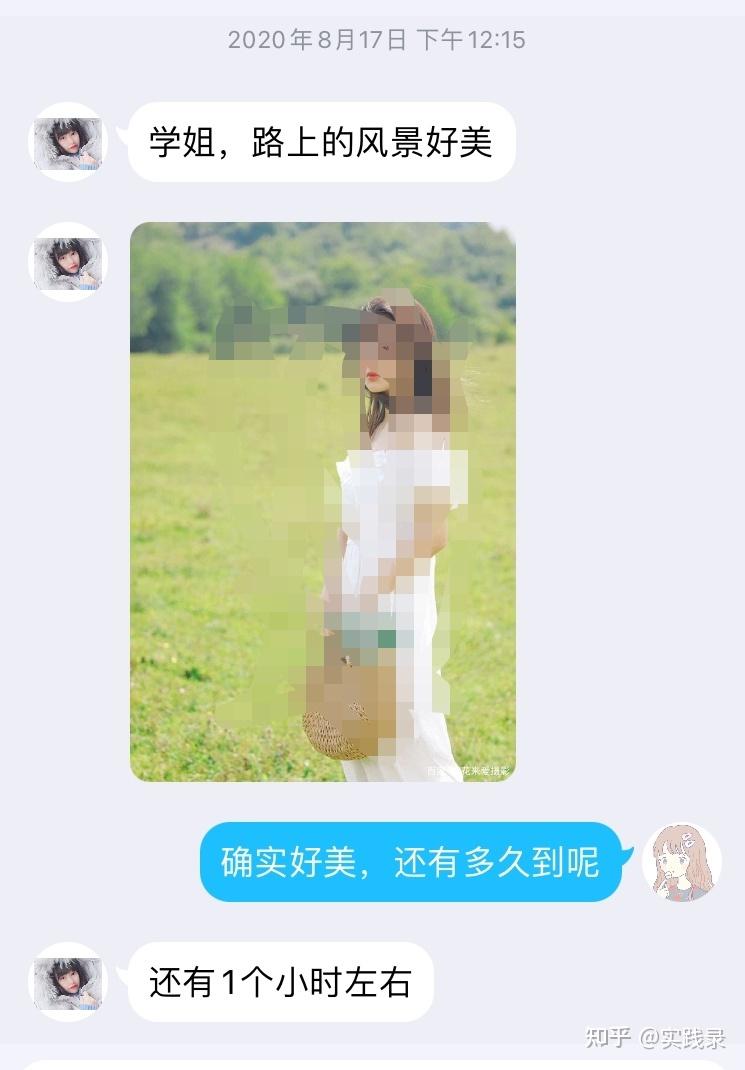
Task: Open my avatar next to "确实好美，还有多久到呢"
Action: (x=680, y=862)
